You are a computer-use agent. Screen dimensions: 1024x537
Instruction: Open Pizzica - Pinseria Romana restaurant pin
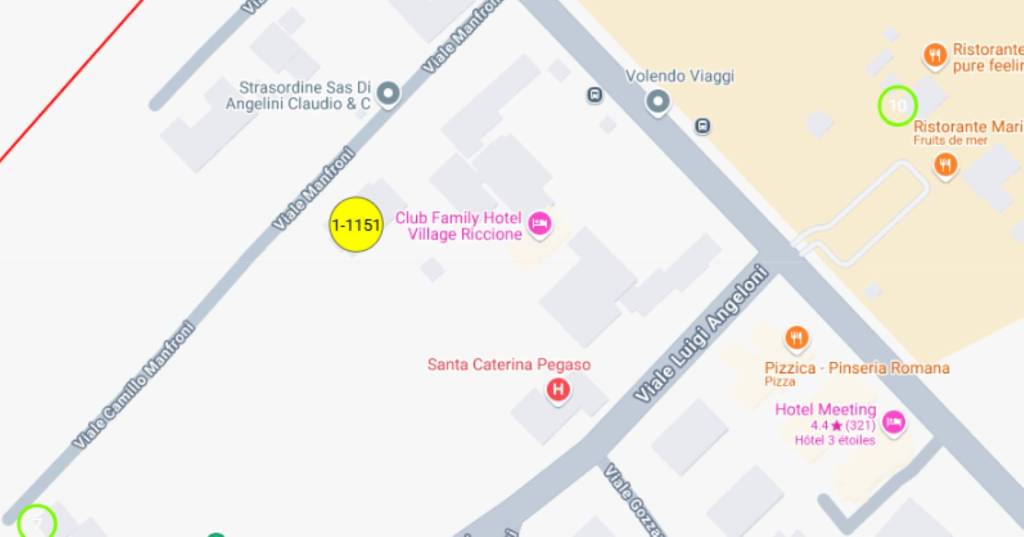[x=796, y=338]
